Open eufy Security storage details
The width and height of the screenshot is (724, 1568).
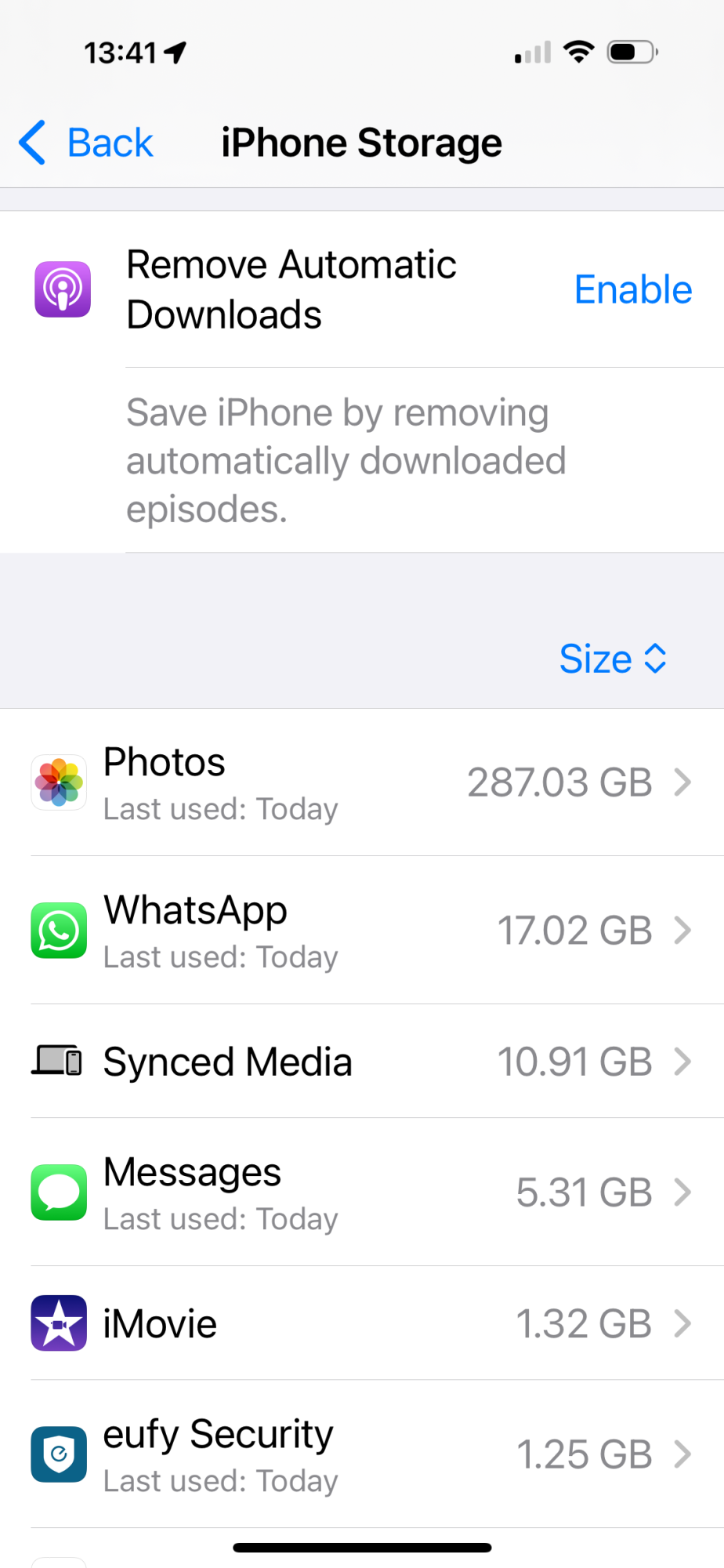pyautogui.click(x=361, y=1454)
